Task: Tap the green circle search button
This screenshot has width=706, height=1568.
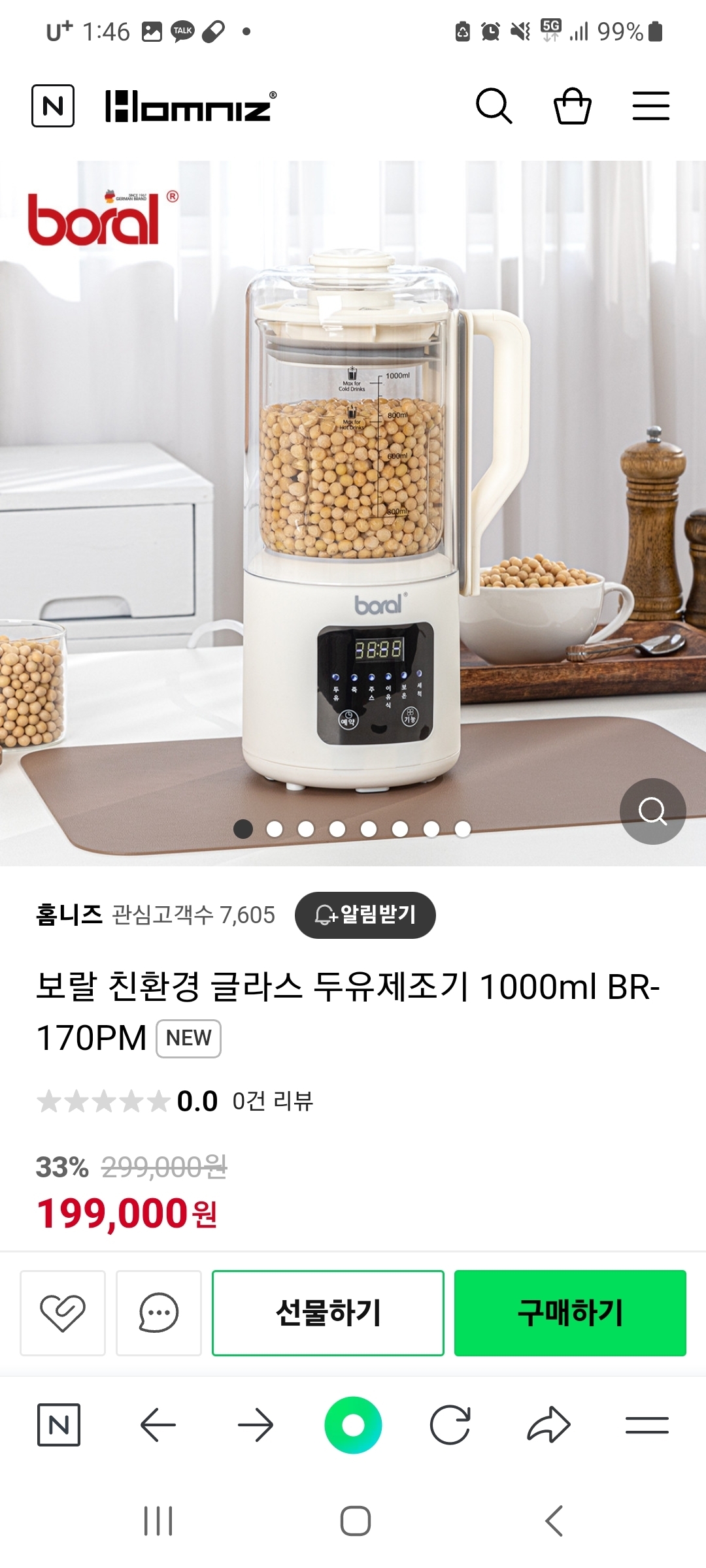Action: click(353, 1425)
